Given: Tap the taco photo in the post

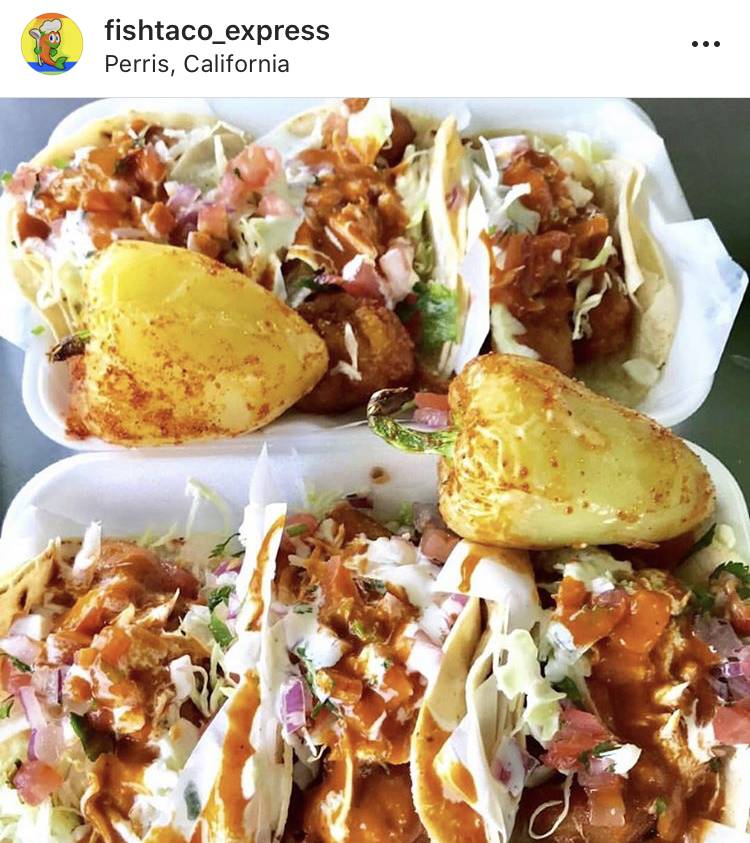Looking at the screenshot, I should 375,470.
